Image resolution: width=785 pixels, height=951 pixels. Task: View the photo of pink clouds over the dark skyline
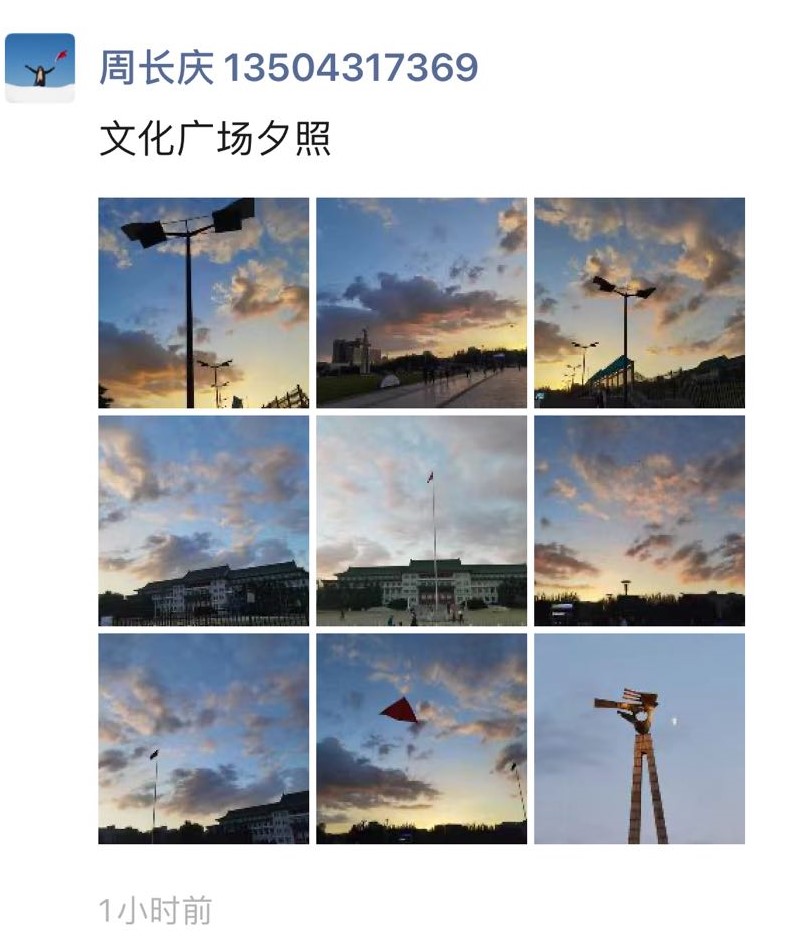pos(639,520)
